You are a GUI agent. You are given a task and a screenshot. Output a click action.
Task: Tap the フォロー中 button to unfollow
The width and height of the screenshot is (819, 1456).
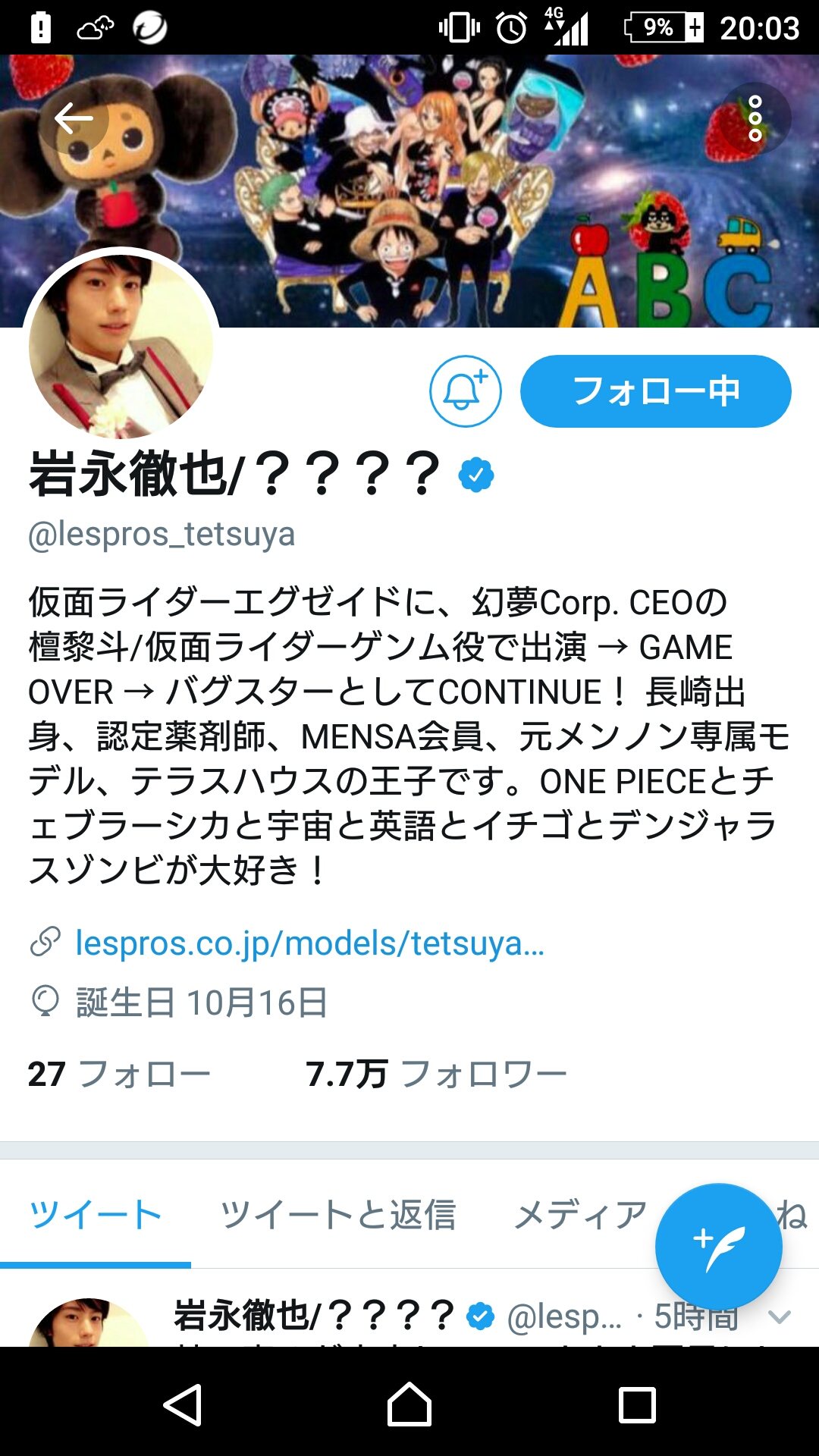point(655,391)
